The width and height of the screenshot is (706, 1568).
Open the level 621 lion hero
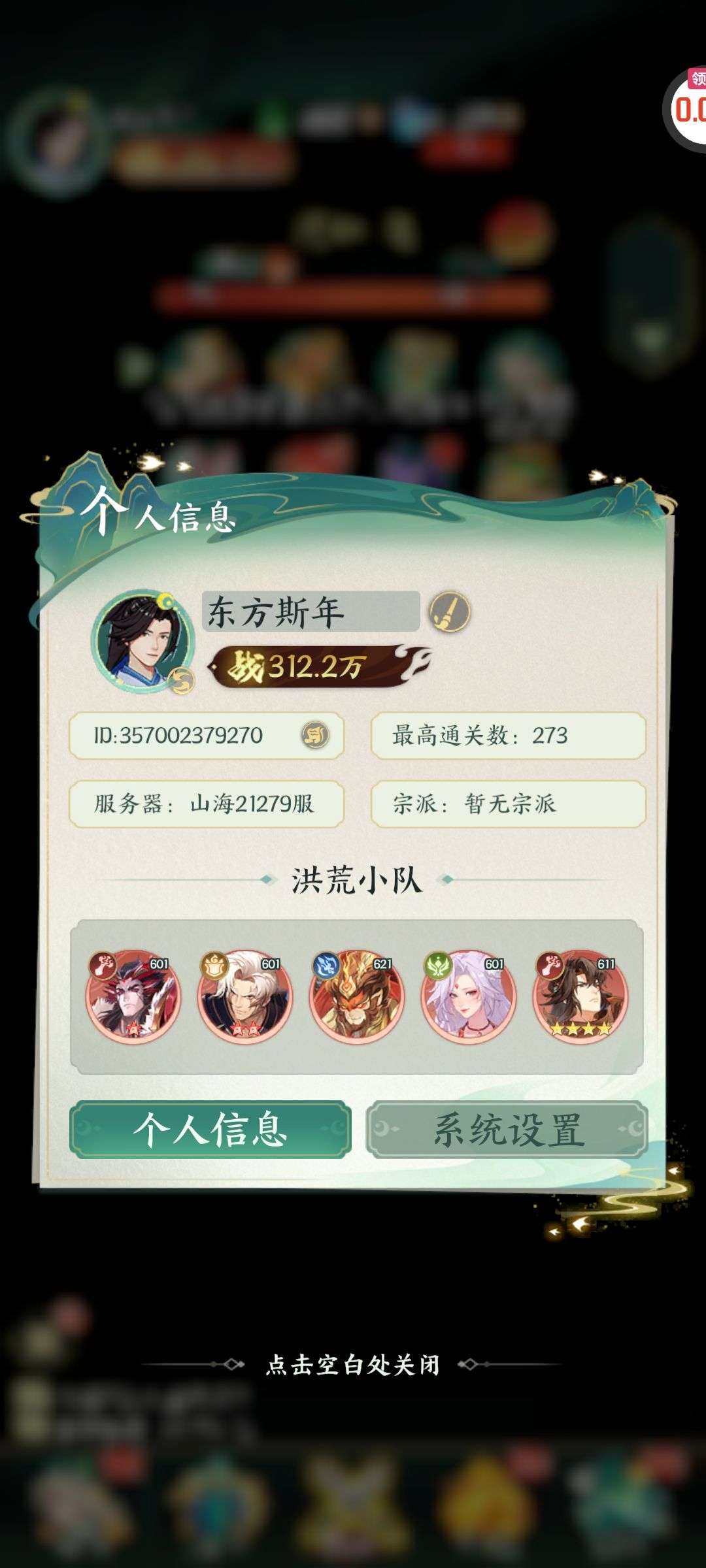coord(356,998)
